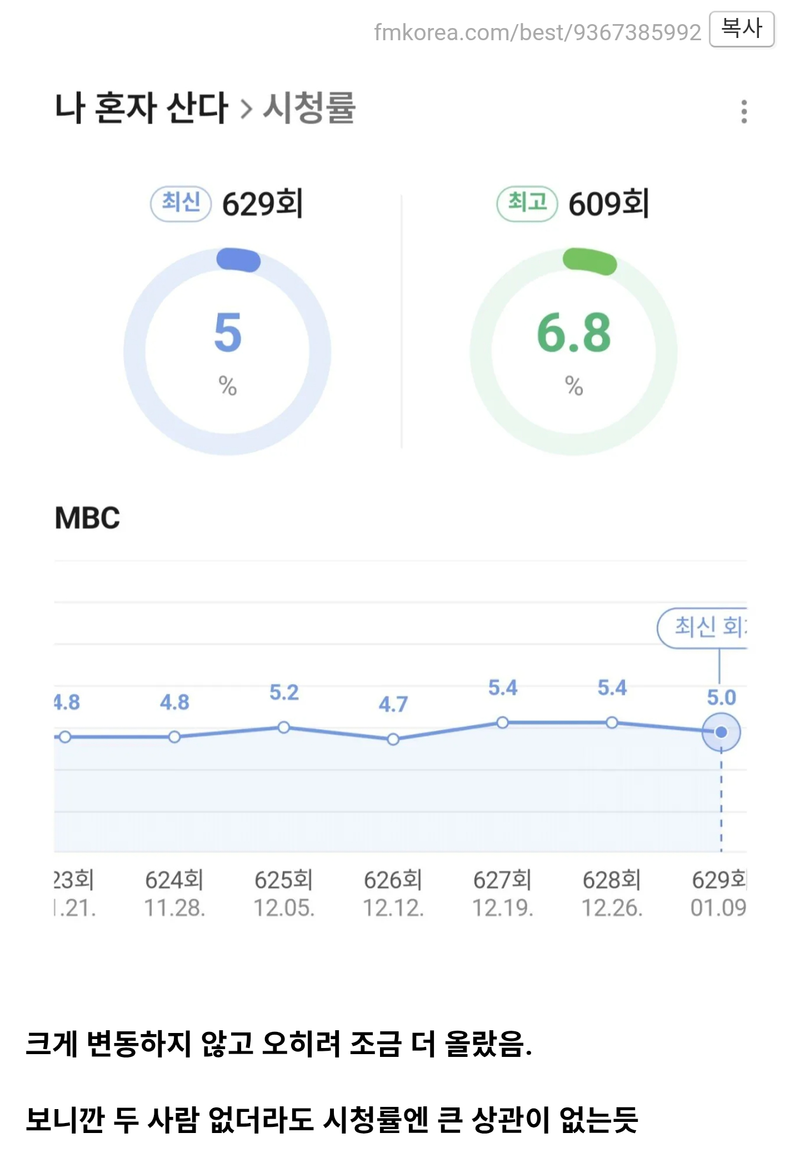Click the data point for episode 625회
Screen dimensions: 800x1166
coord(285,727)
